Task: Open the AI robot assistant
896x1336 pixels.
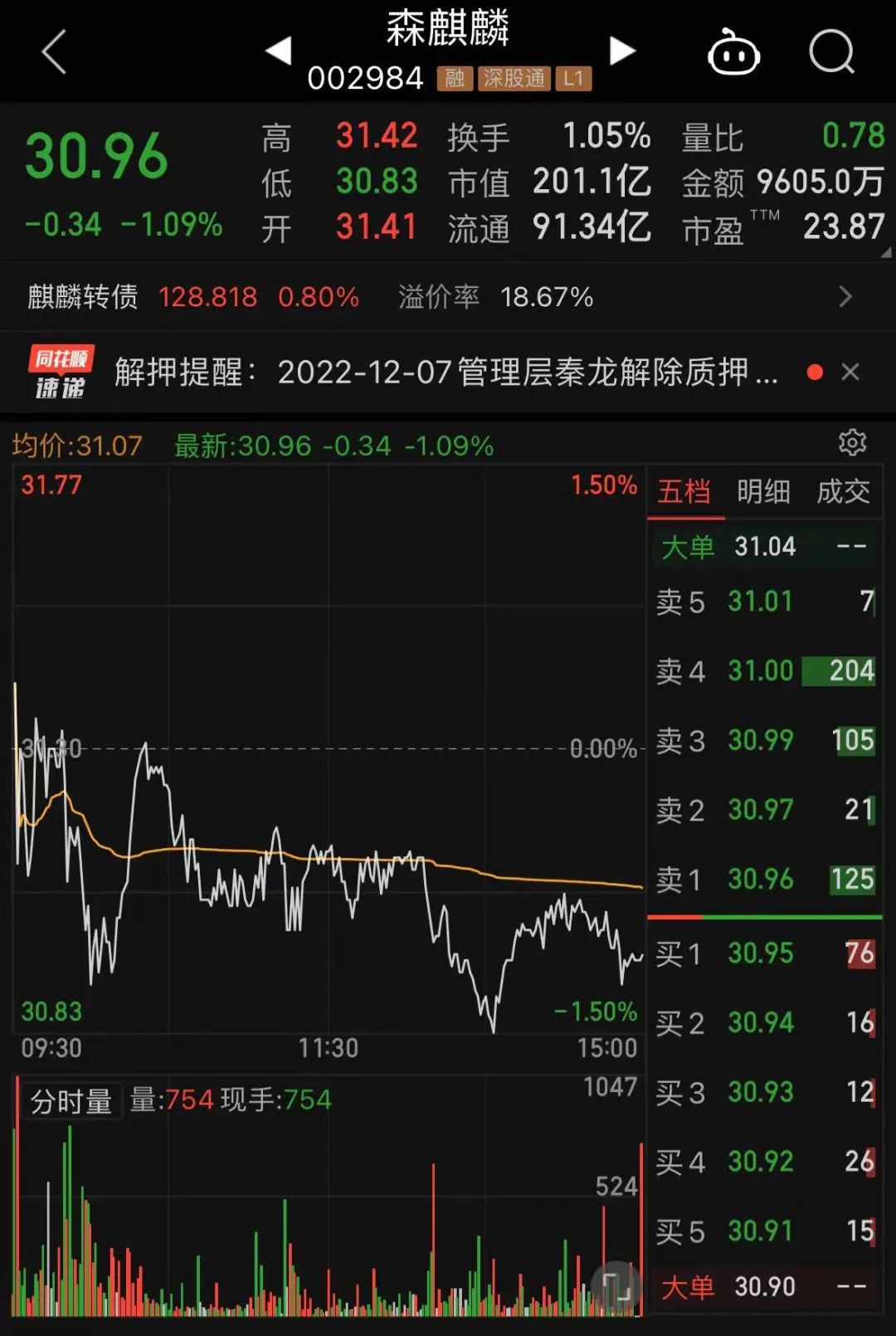Action: pyautogui.click(x=733, y=53)
